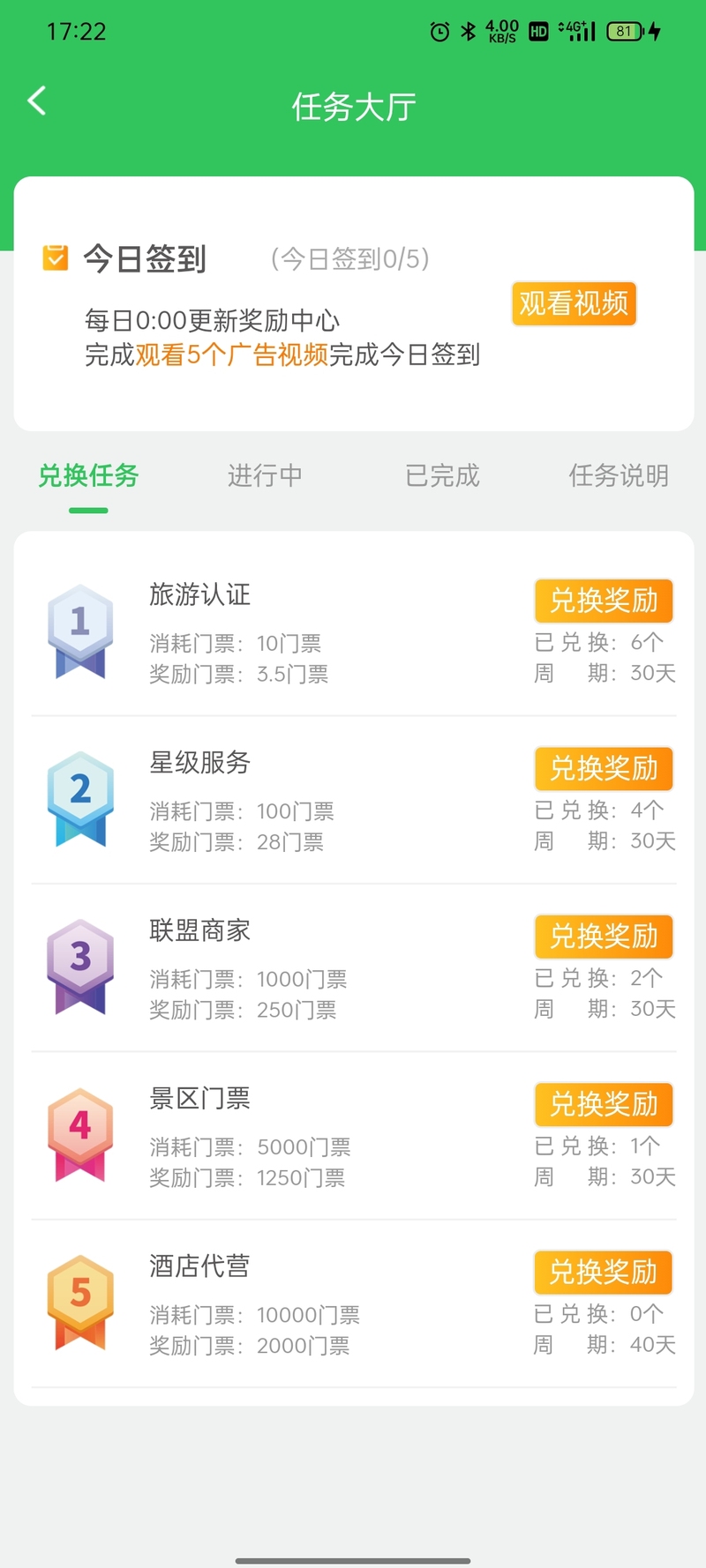Image resolution: width=706 pixels, height=1568 pixels.
Task: Select the 兑换任务 tab
Action: coord(88,475)
